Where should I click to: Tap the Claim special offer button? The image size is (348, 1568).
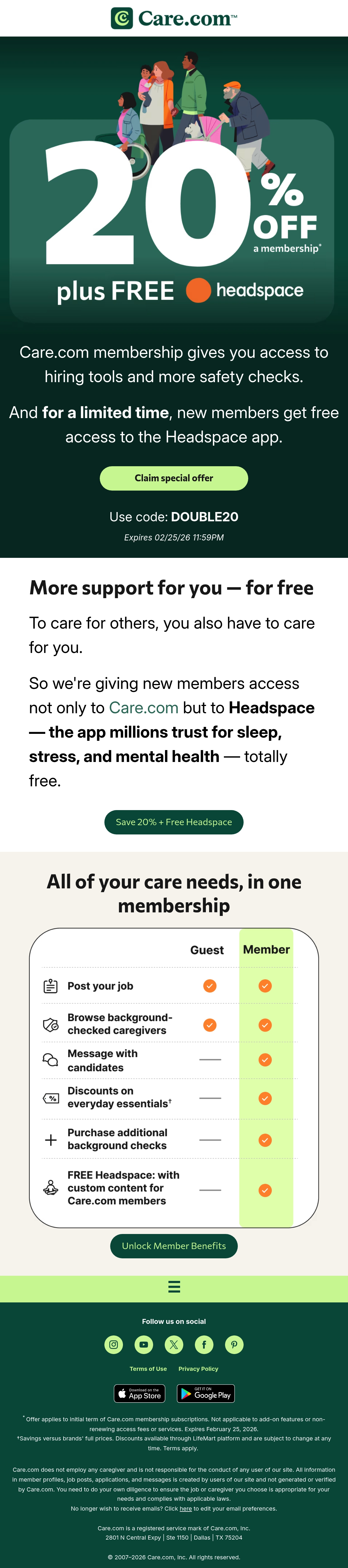pyautogui.click(x=174, y=478)
